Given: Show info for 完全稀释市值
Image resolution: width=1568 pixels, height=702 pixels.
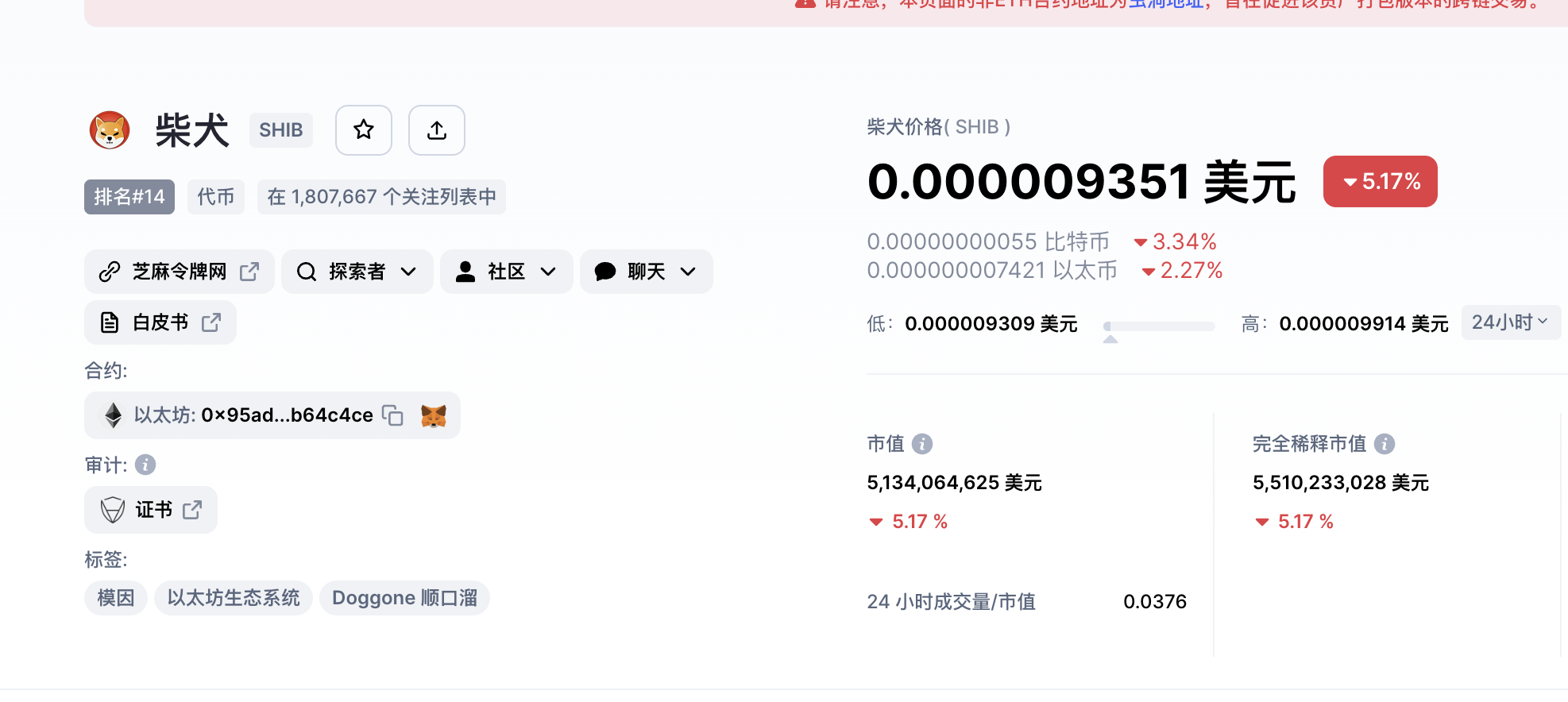Looking at the screenshot, I should click(x=1385, y=444).
